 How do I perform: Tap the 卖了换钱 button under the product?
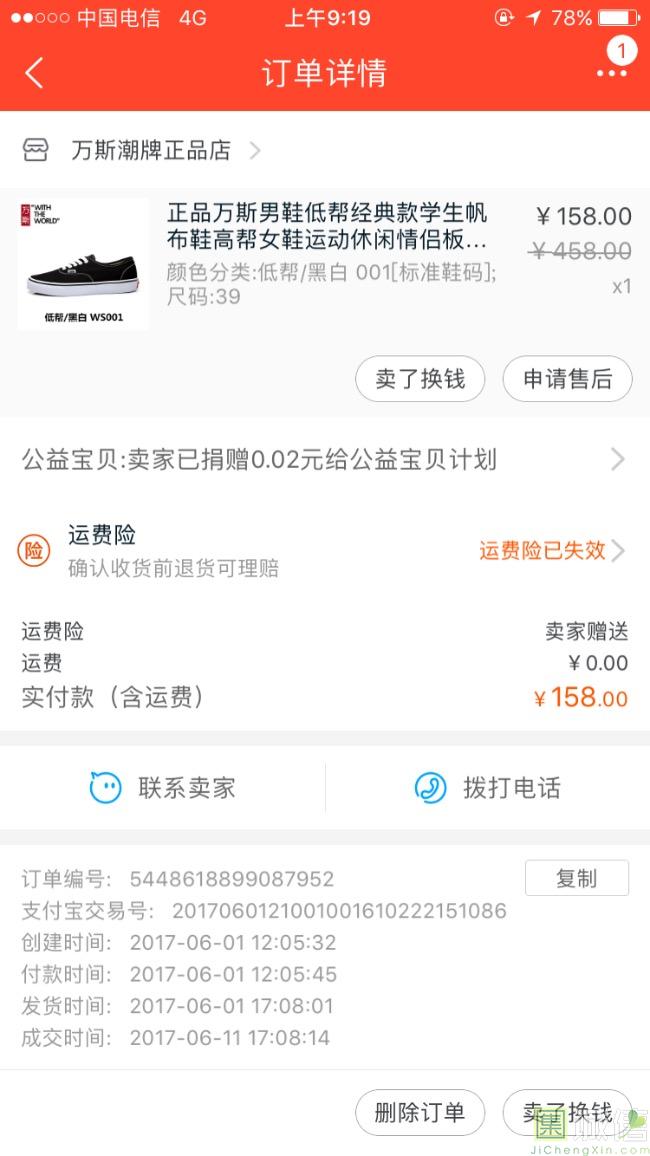pos(420,379)
